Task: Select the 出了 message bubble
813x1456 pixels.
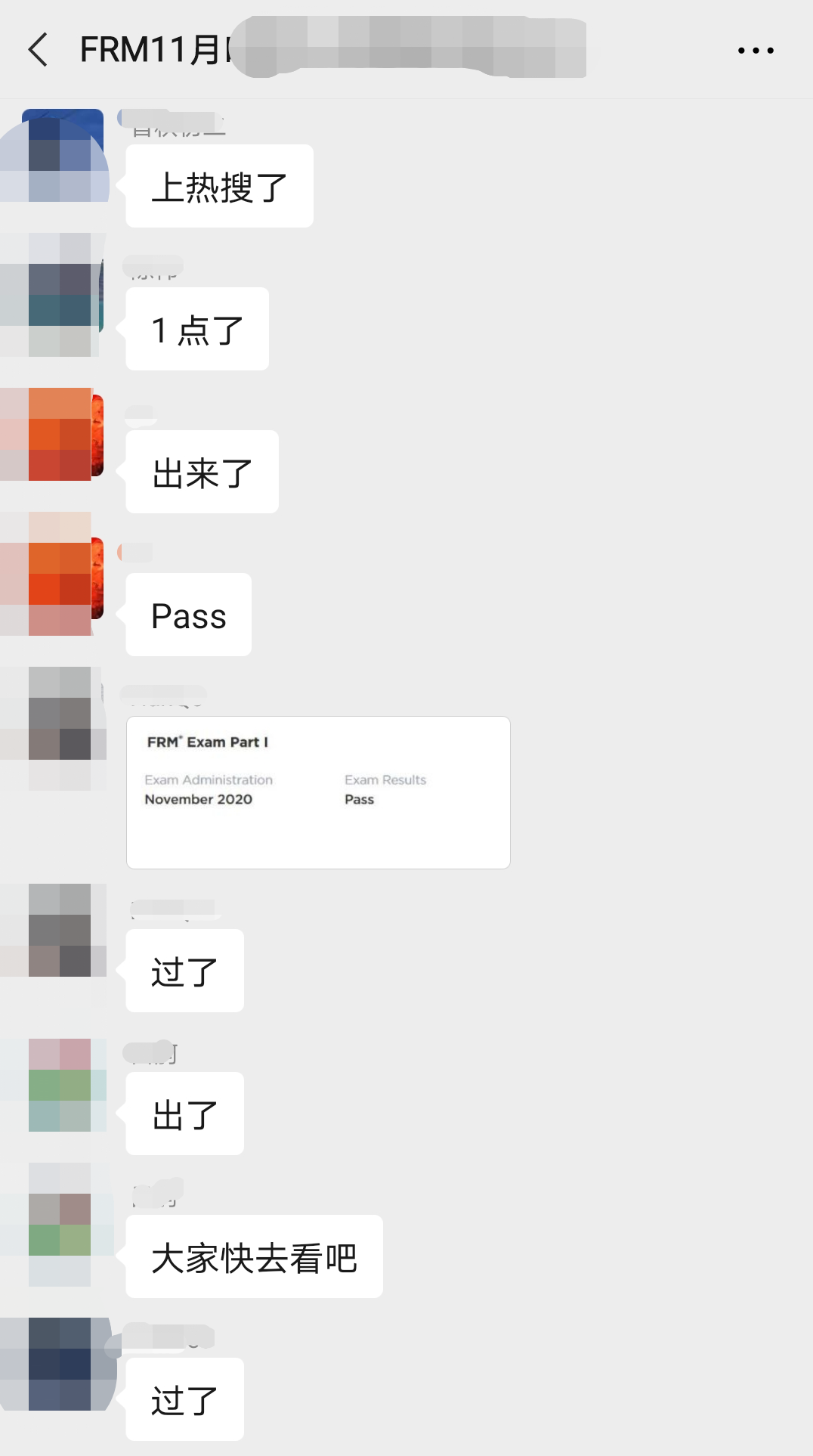Action: click(184, 1114)
